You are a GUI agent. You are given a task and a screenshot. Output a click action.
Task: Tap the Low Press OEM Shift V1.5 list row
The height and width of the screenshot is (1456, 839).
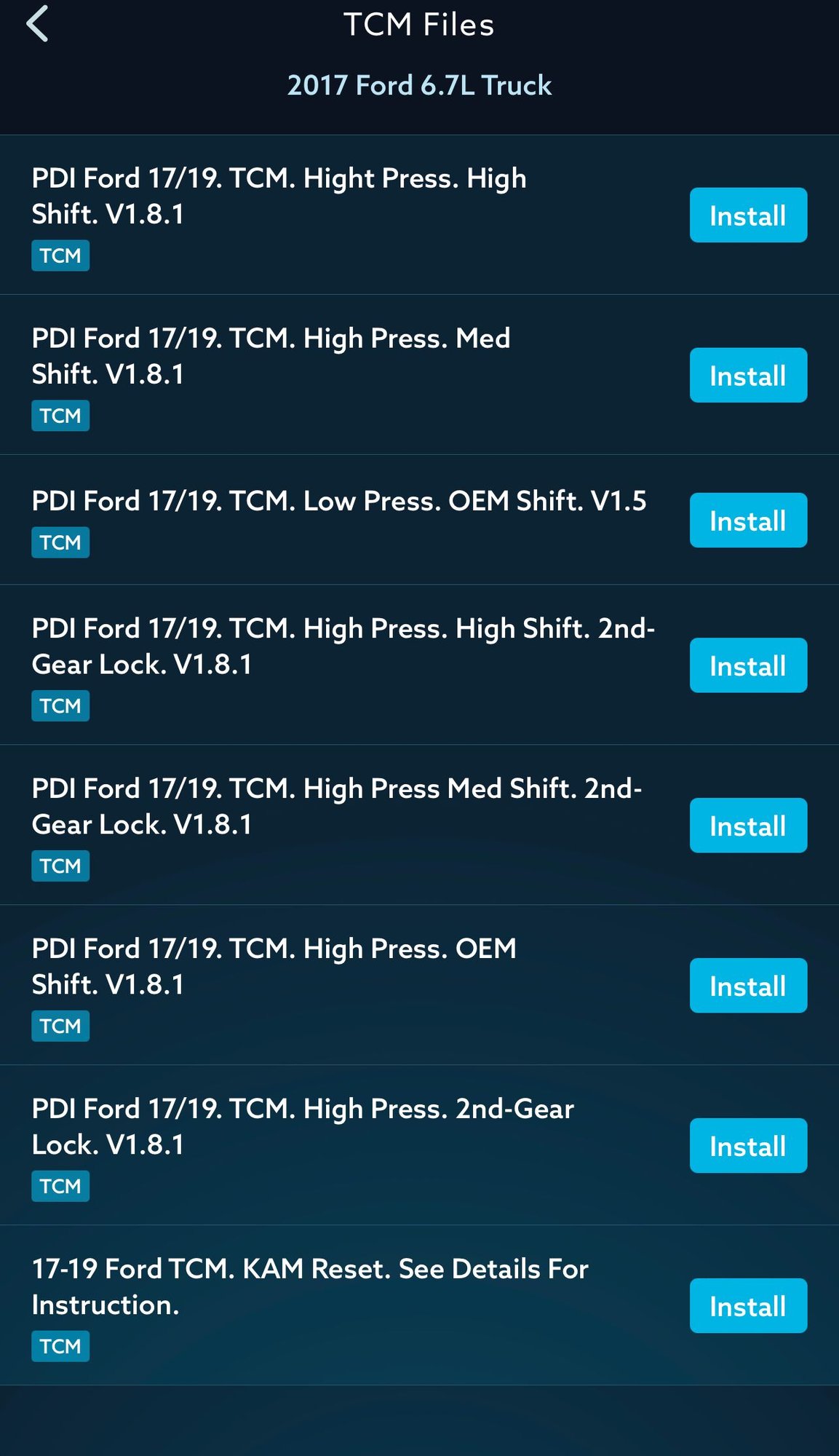click(341, 501)
